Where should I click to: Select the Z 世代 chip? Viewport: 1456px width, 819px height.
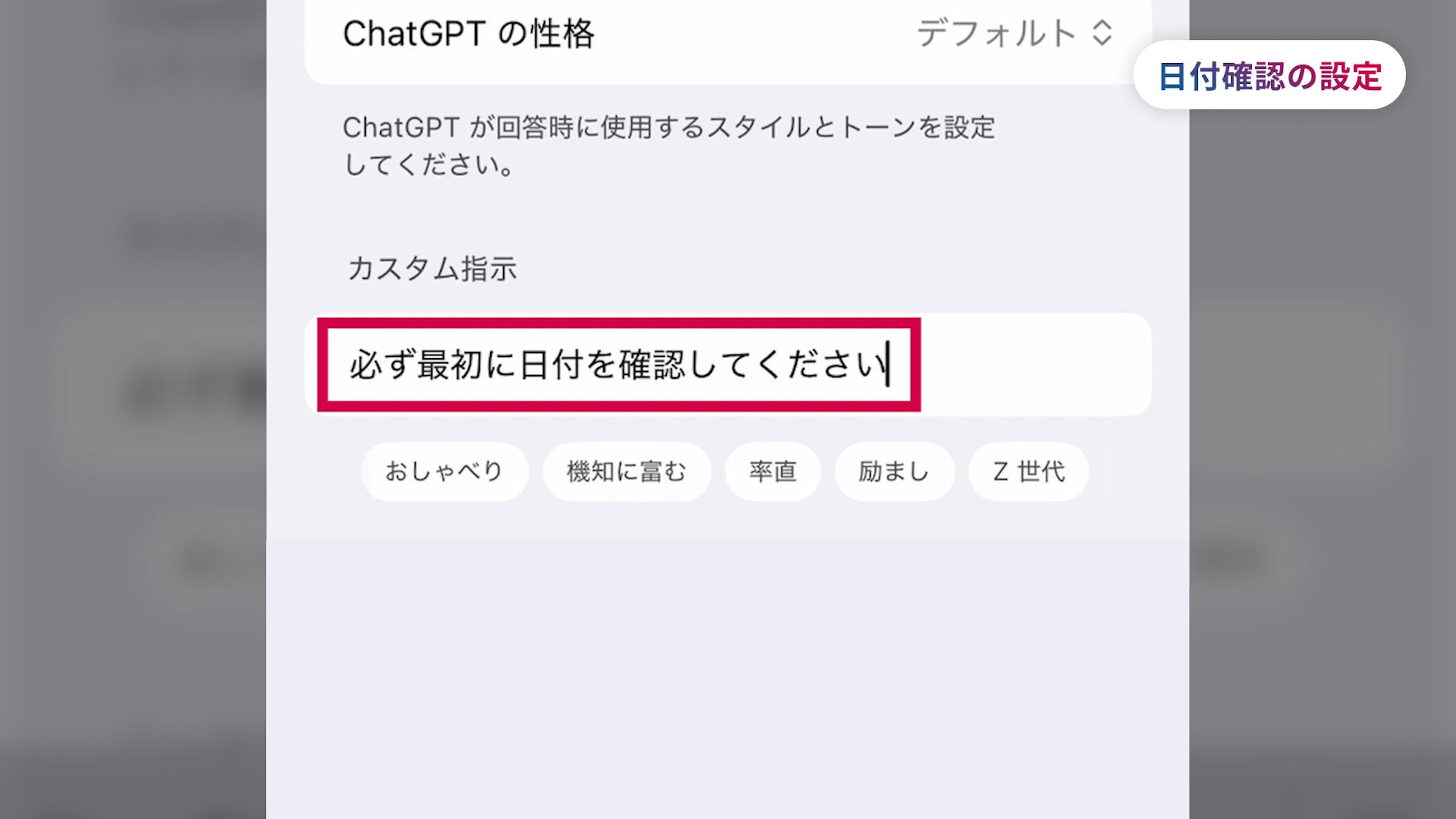[x=1028, y=471]
